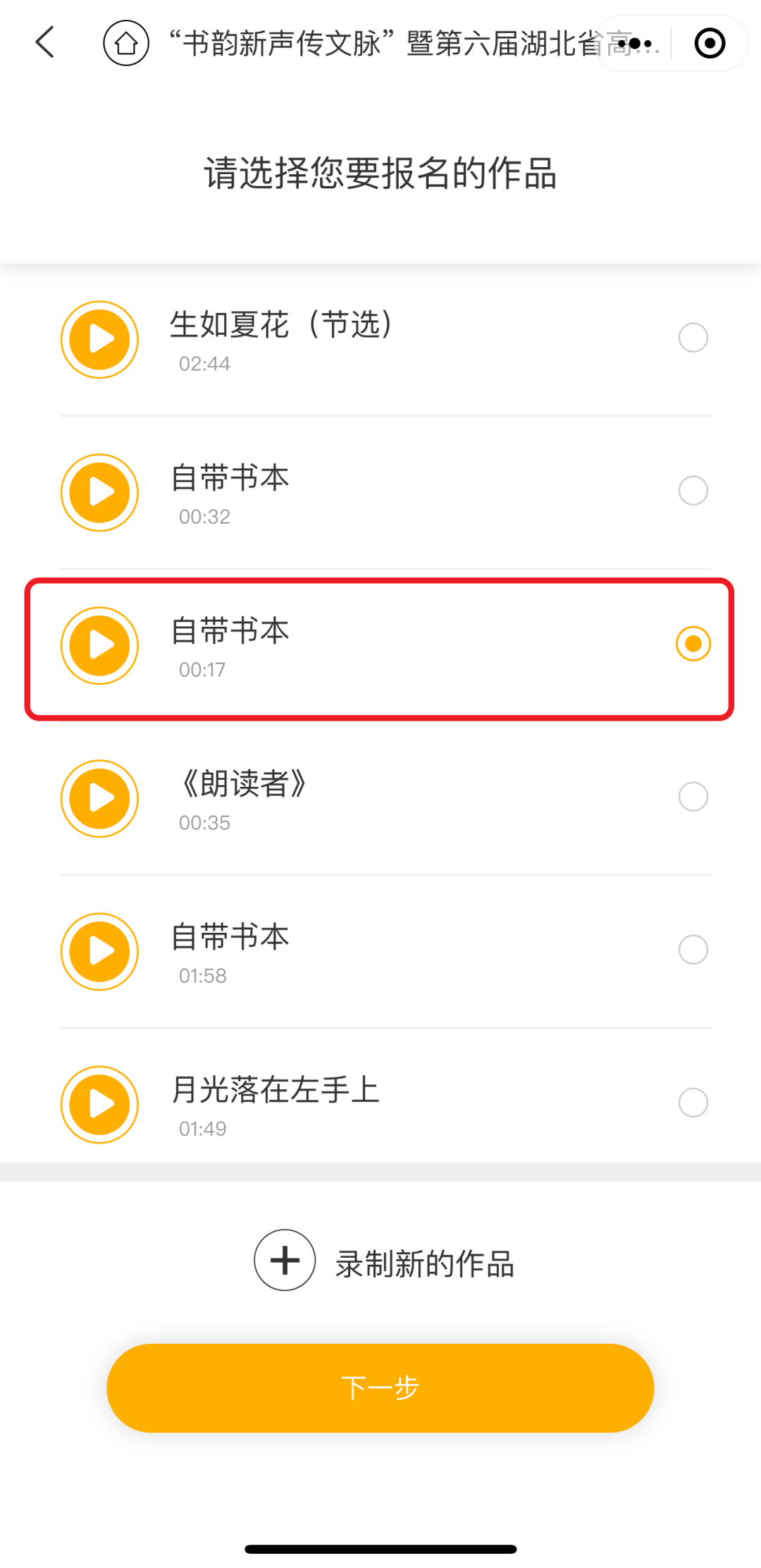Viewport: 761px width, 1568px height.
Task: Play the selected 00:17 "自带书本" recording
Action: click(99, 645)
